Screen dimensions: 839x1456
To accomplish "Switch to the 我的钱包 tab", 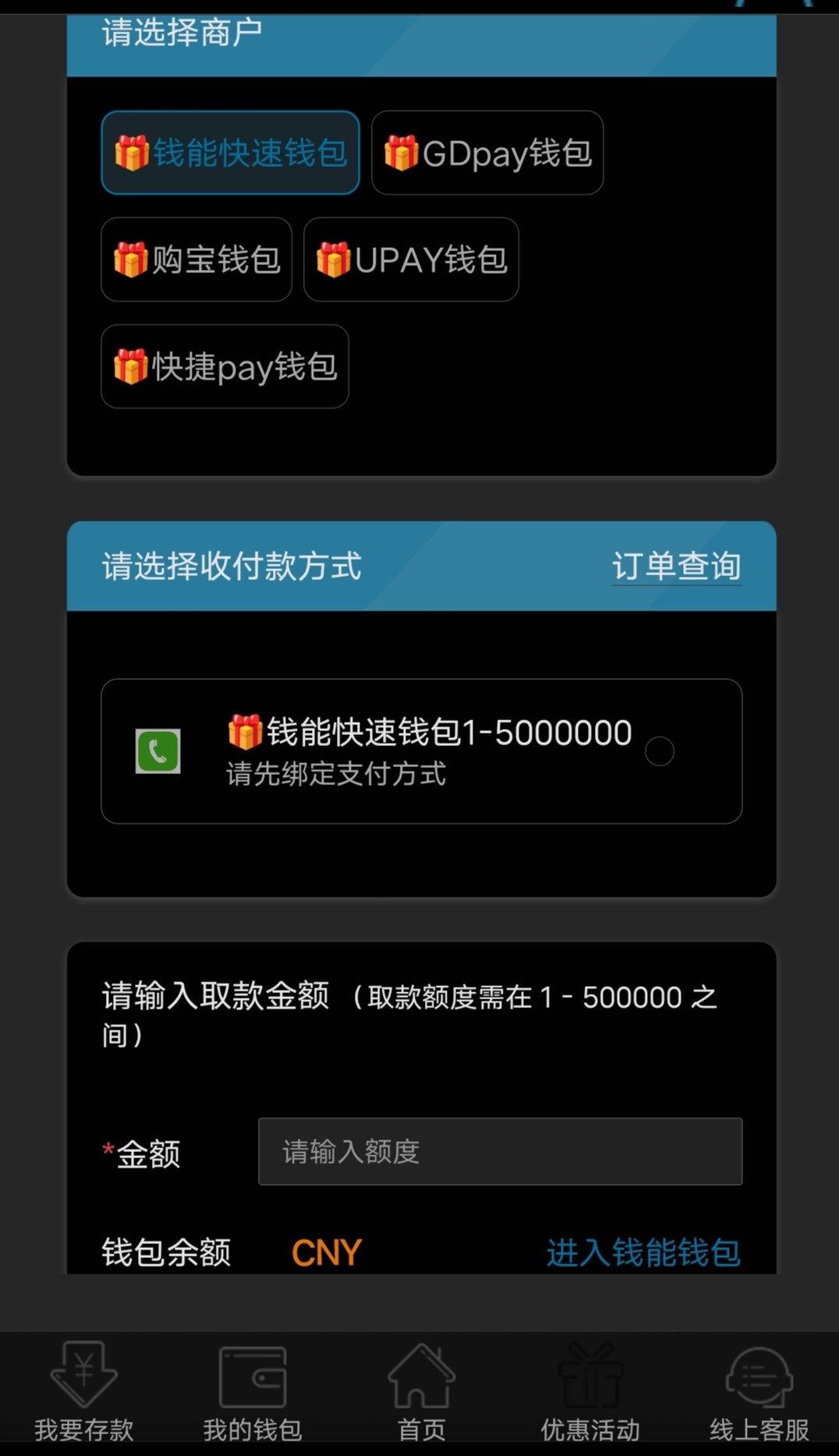I will 253,1392.
